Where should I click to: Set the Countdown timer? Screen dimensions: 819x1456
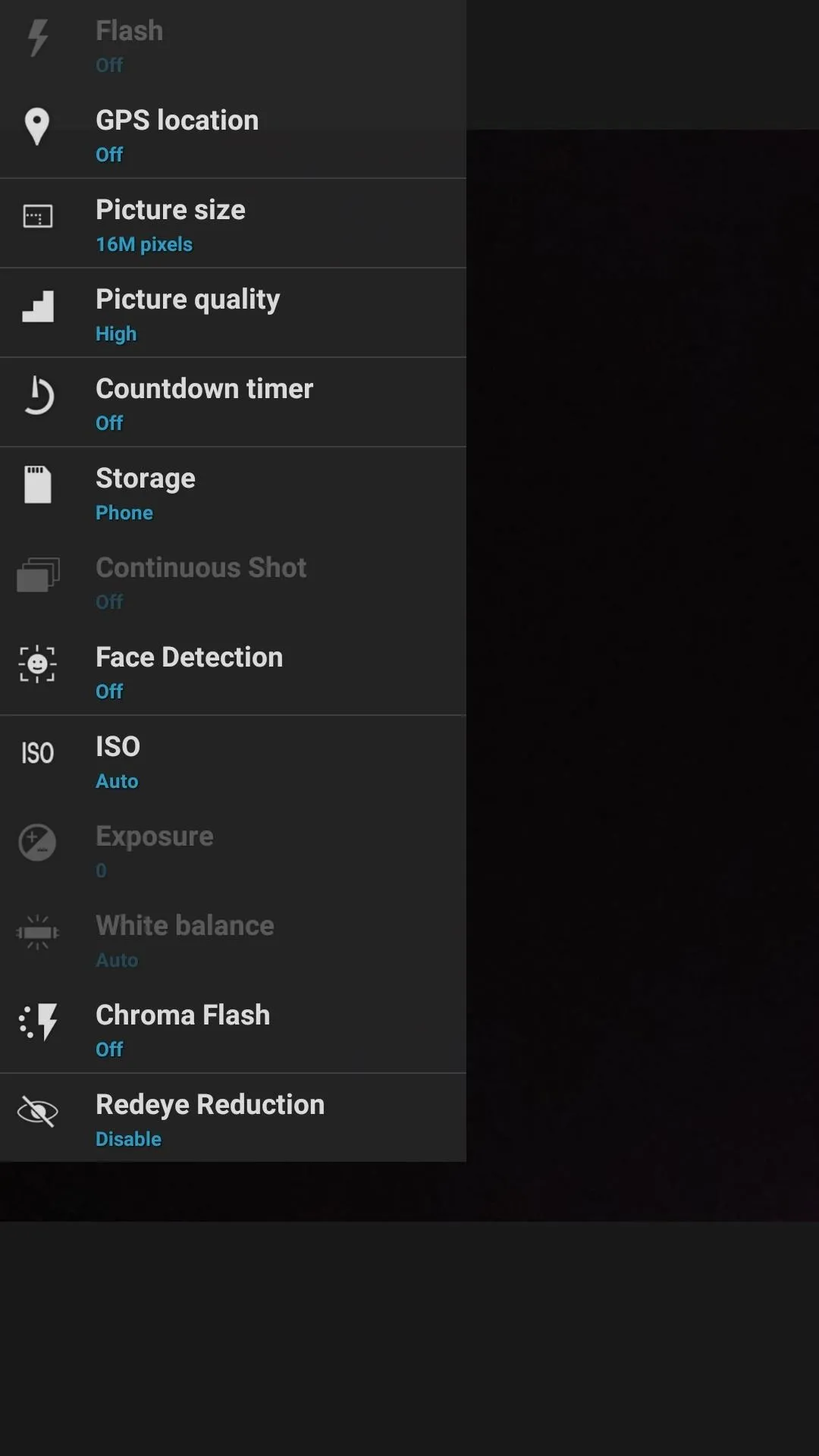(233, 403)
